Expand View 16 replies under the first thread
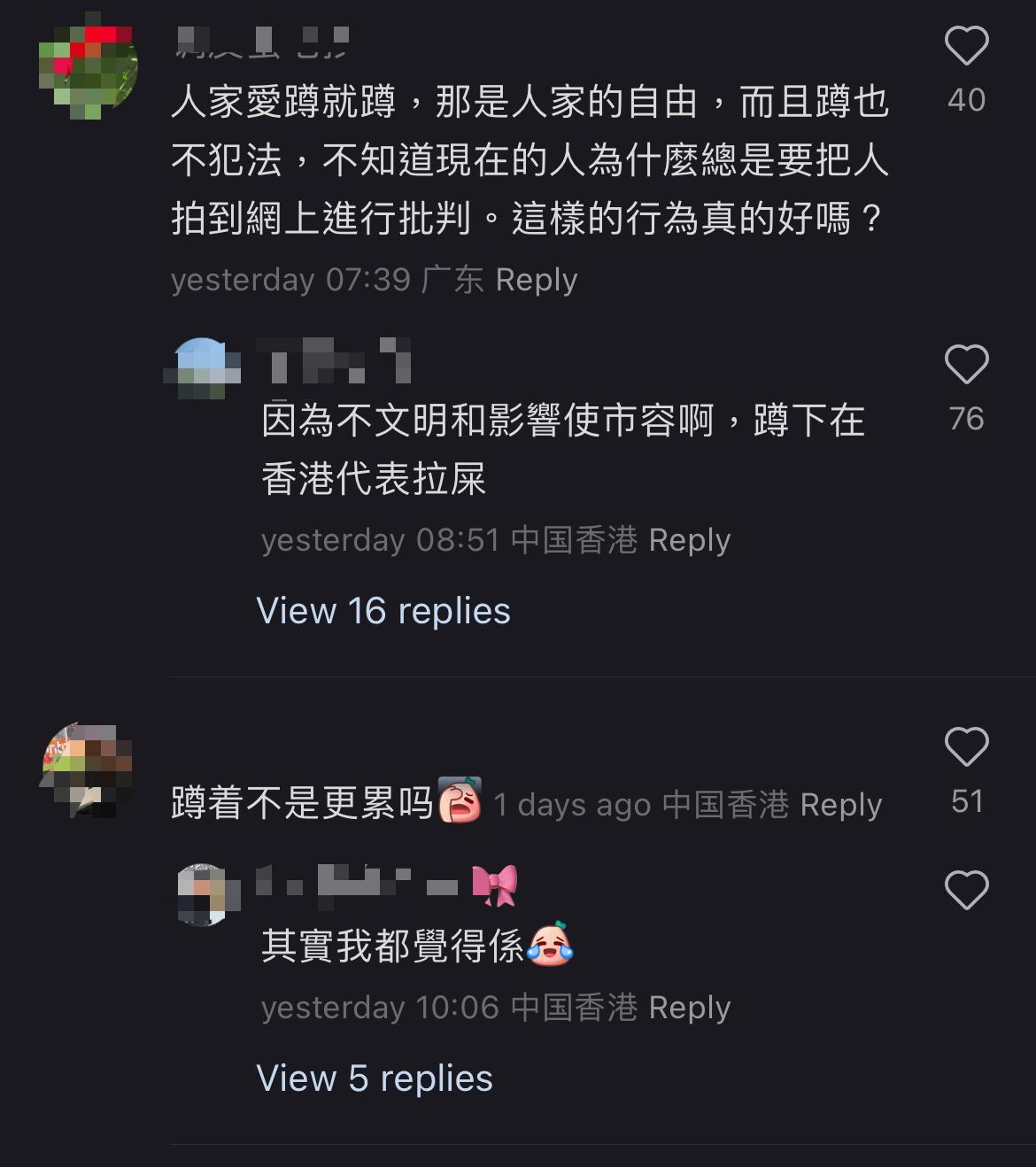 coord(383,610)
